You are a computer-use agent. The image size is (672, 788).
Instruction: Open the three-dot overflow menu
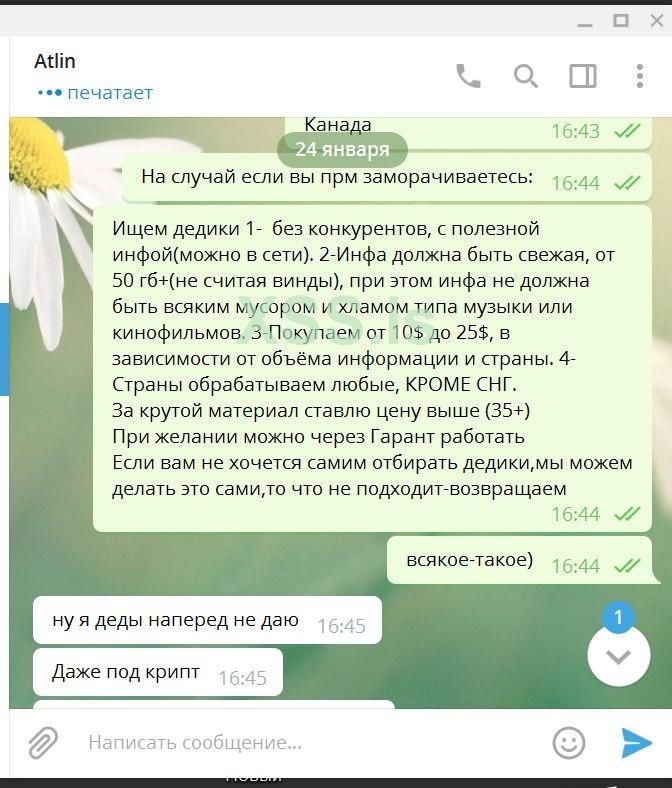coord(640,76)
